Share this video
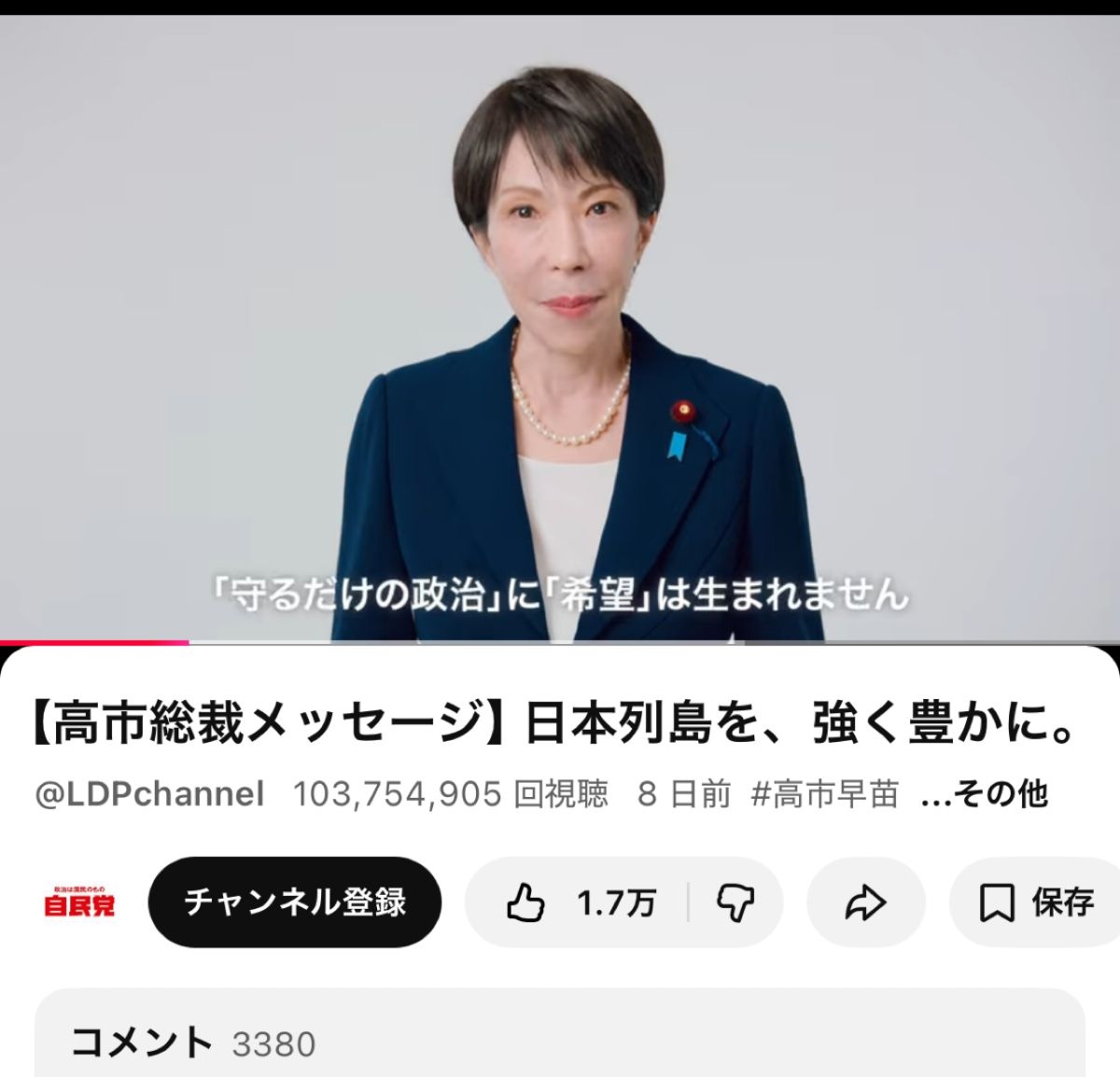This screenshot has width=1120, height=1077. tap(865, 902)
